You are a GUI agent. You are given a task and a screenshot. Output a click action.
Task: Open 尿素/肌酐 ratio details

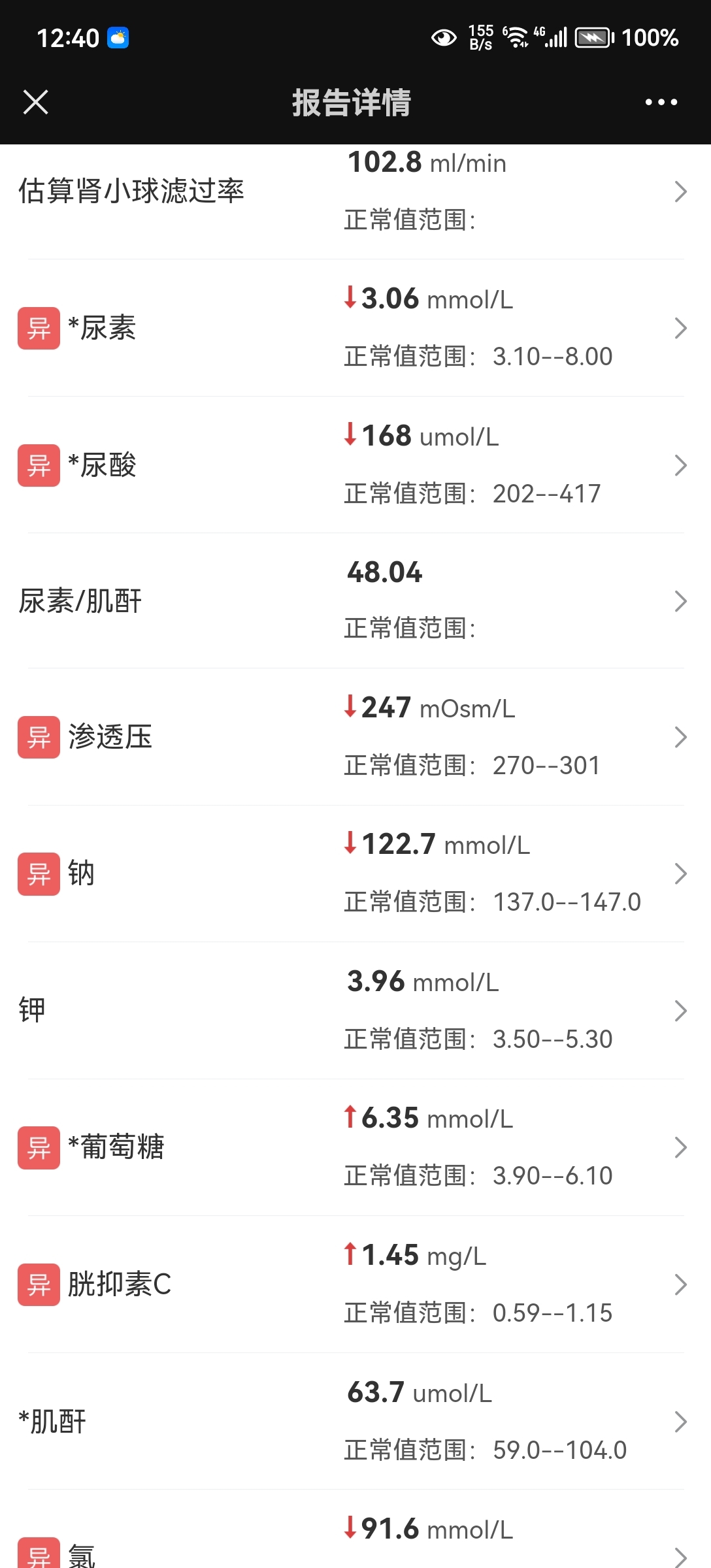click(x=355, y=601)
